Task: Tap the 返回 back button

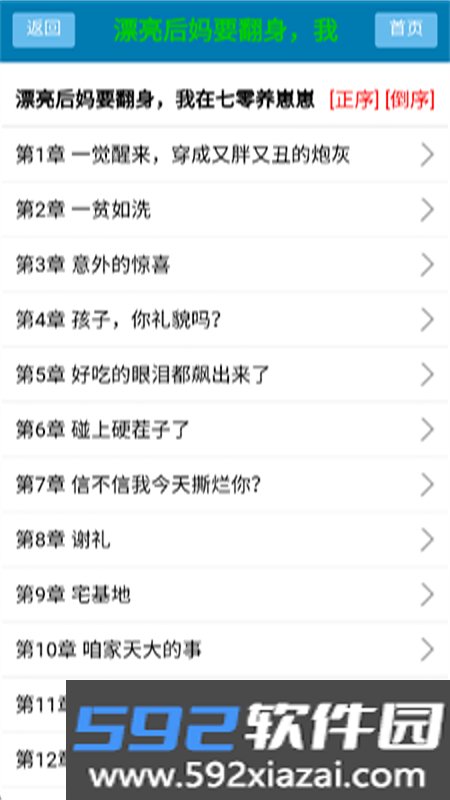Action: point(44,30)
